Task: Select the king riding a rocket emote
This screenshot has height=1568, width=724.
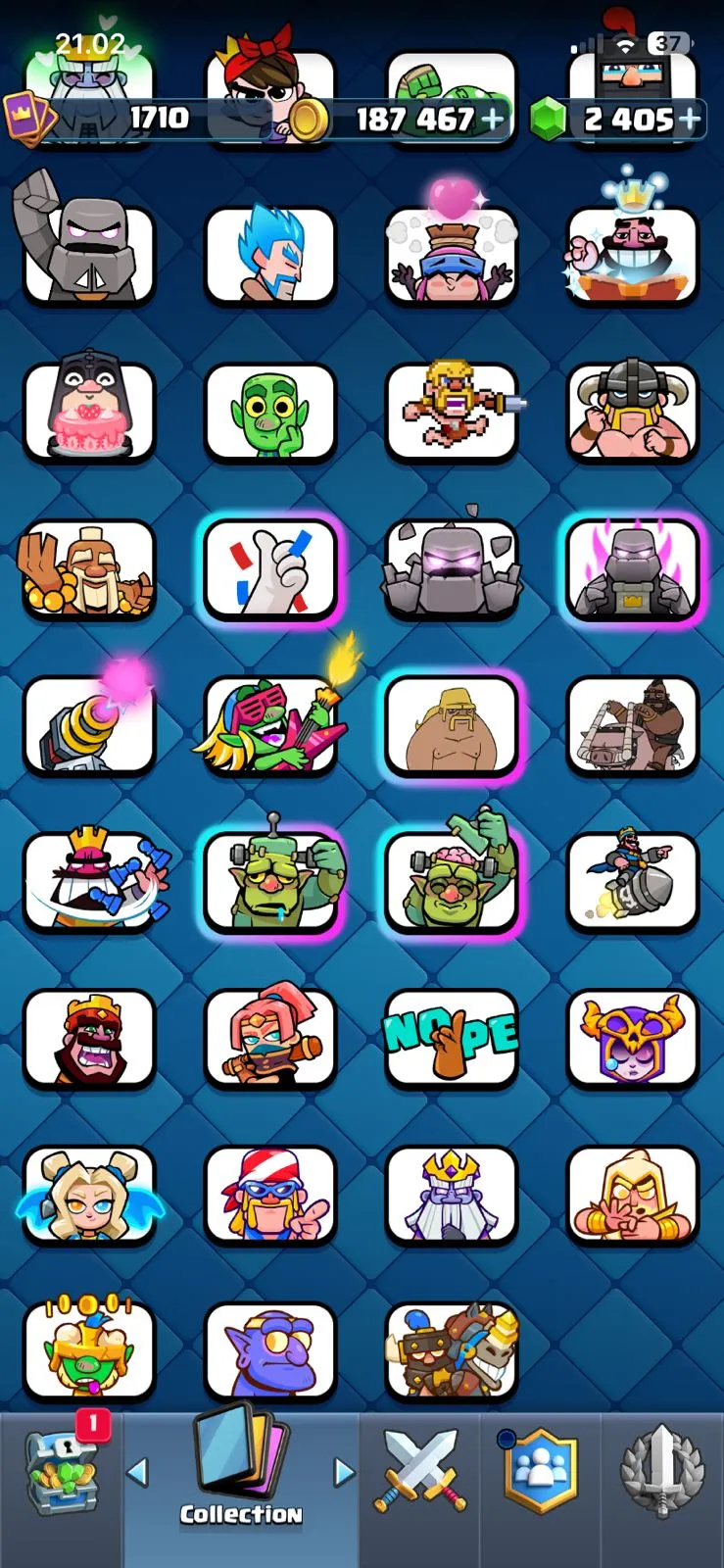Action: pos(633,882)
